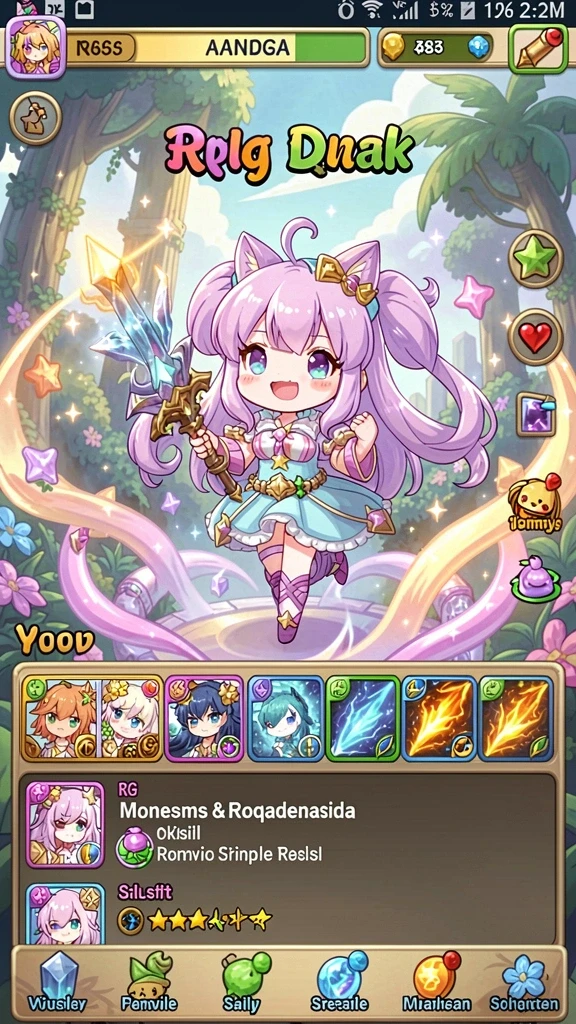Image resolution: width=576 pixels, height=1024 pixels.
Task: Tap the purple slime icon
Action: coord(536,579)
